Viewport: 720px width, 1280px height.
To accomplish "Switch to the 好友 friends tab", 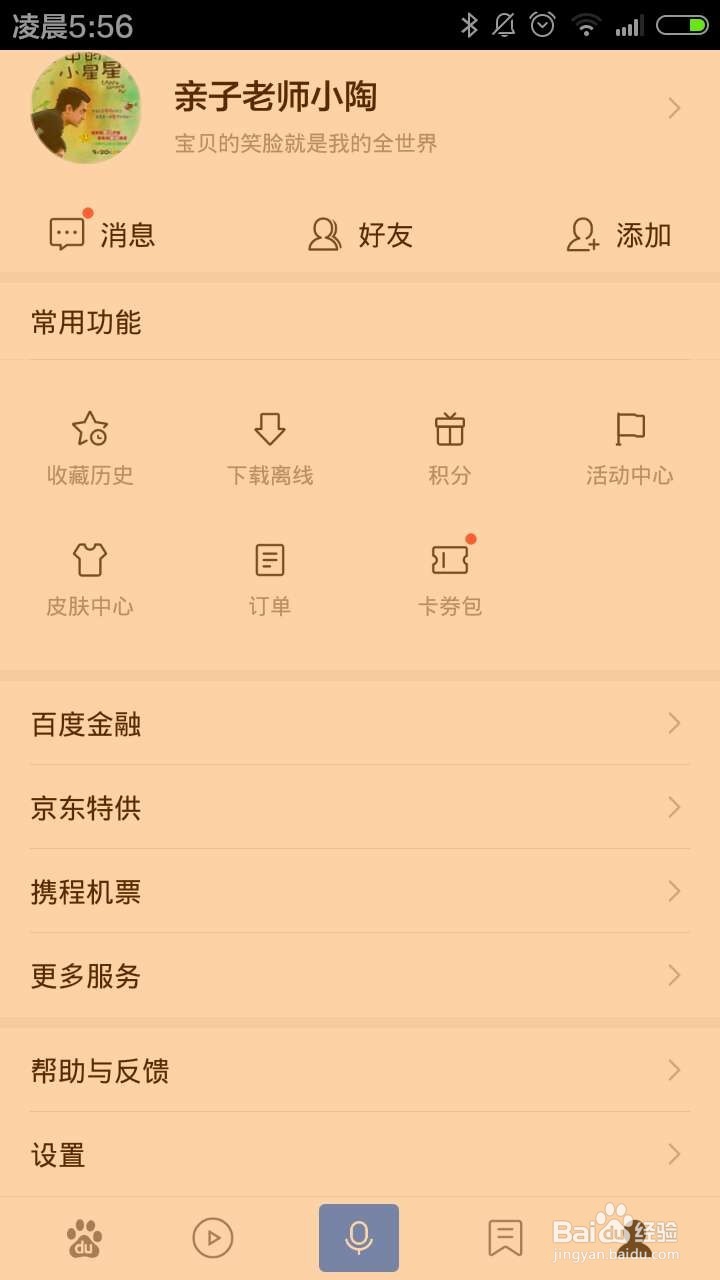I will coord(360,233).
